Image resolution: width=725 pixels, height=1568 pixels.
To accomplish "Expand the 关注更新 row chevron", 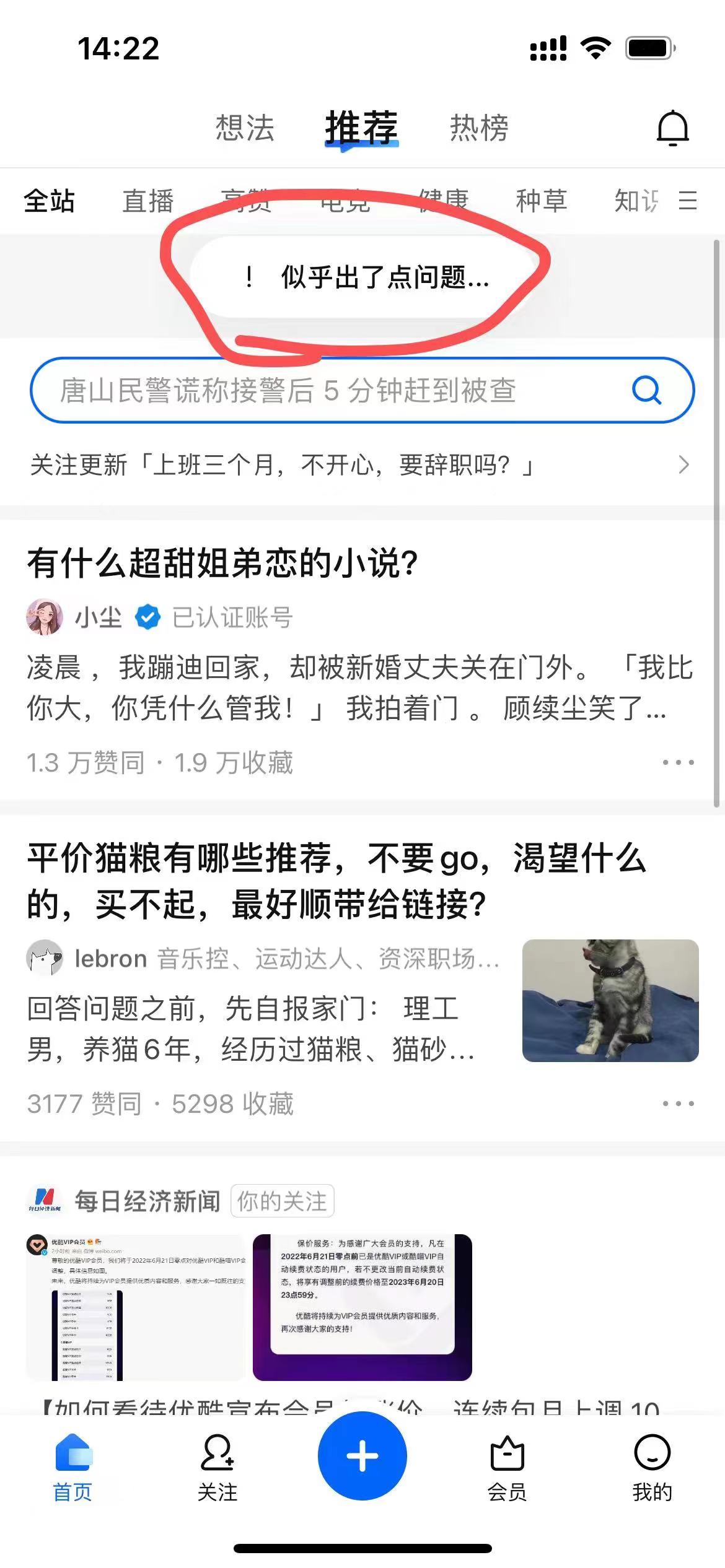I will pos(684,463).
